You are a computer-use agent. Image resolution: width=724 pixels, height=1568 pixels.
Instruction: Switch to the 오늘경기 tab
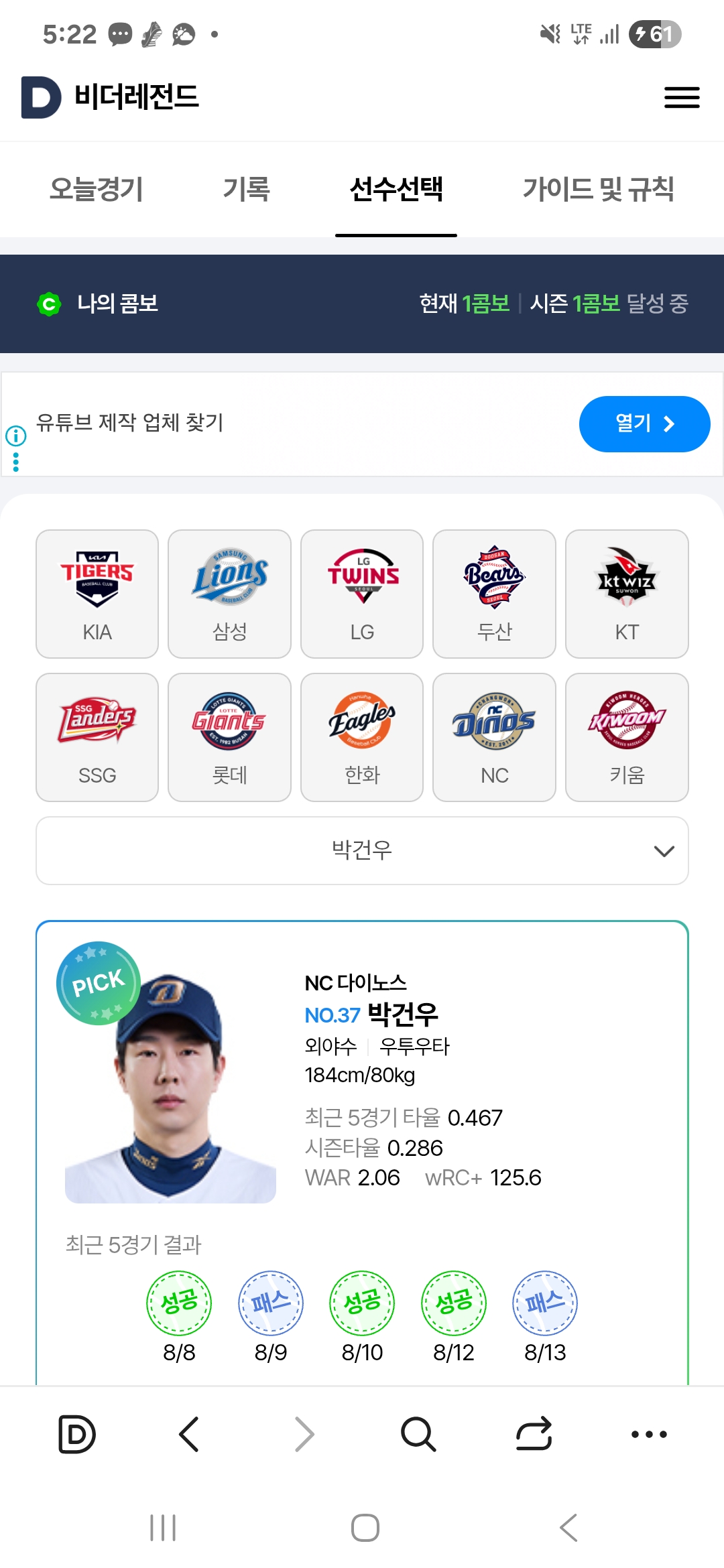pos(97,190)
